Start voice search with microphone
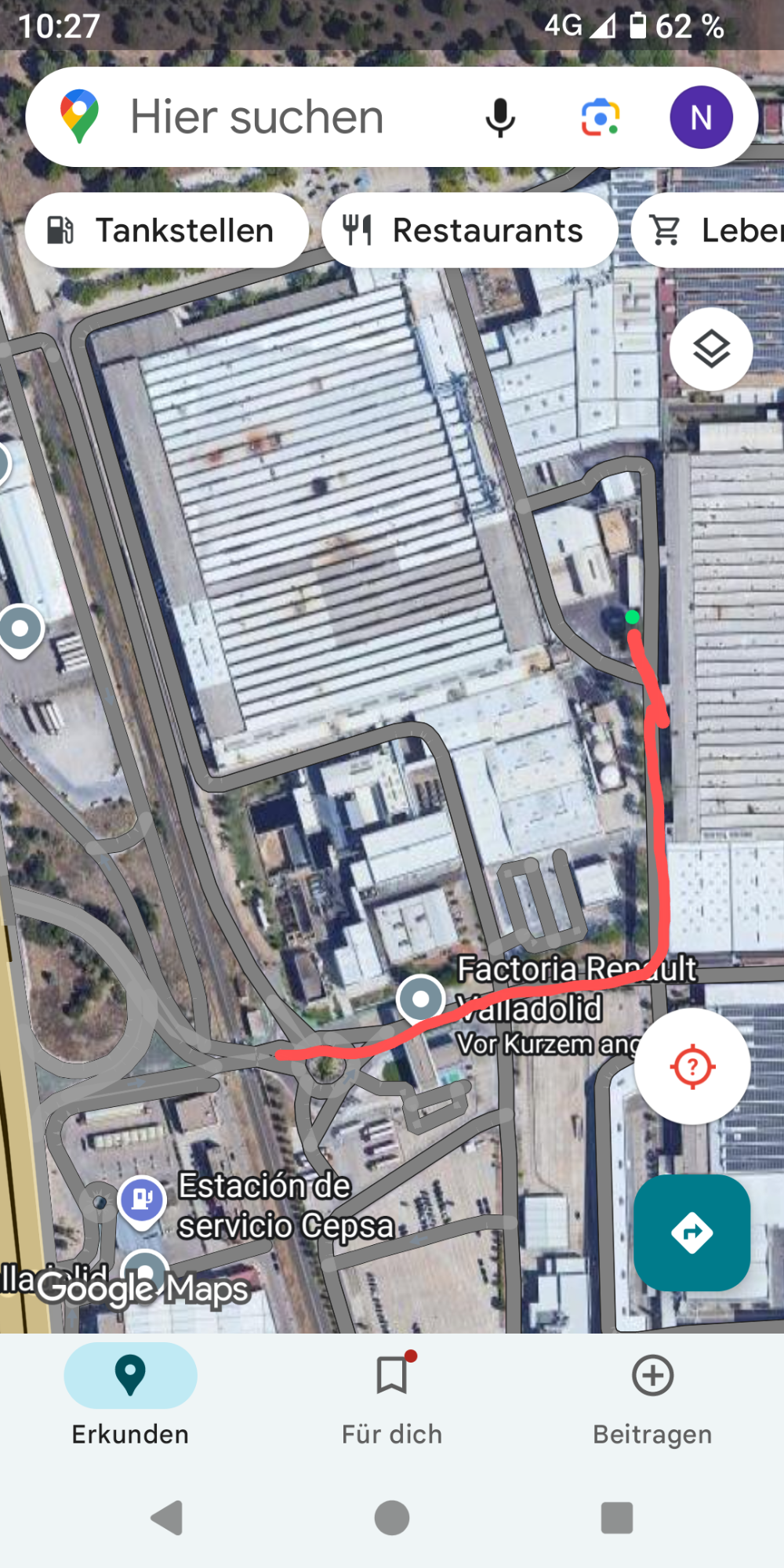 pyautogui.click(x=499, y=118)
